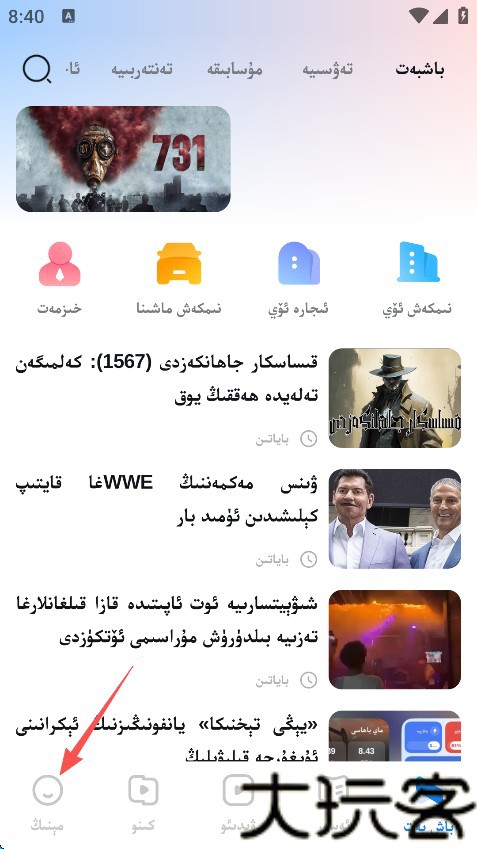Viewport: 477px width, 849px height.
Task: Go to the ۋىدىئو bottom tab
Action: pyautogui.click(x=238, y=802)
